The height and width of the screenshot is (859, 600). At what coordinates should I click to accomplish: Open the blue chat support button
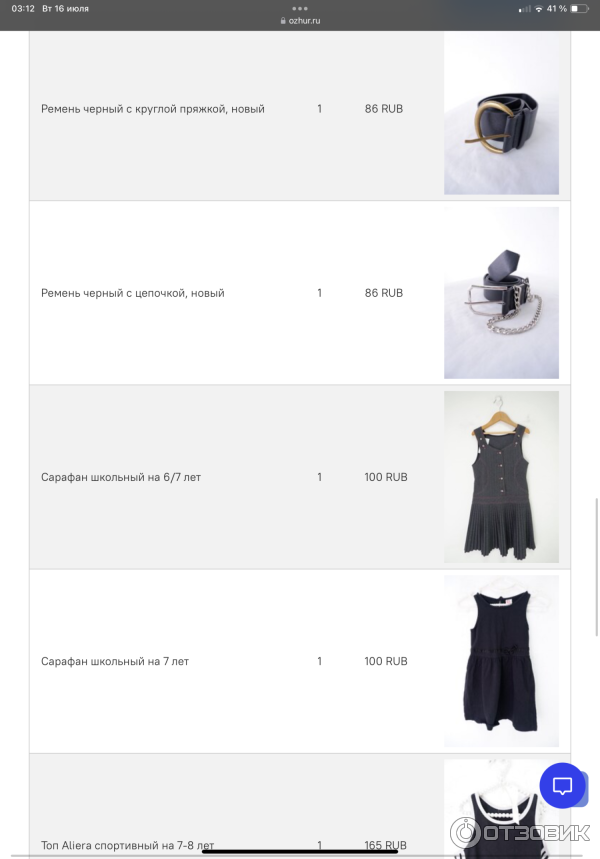pyautogui.click(x=562, y=785)
